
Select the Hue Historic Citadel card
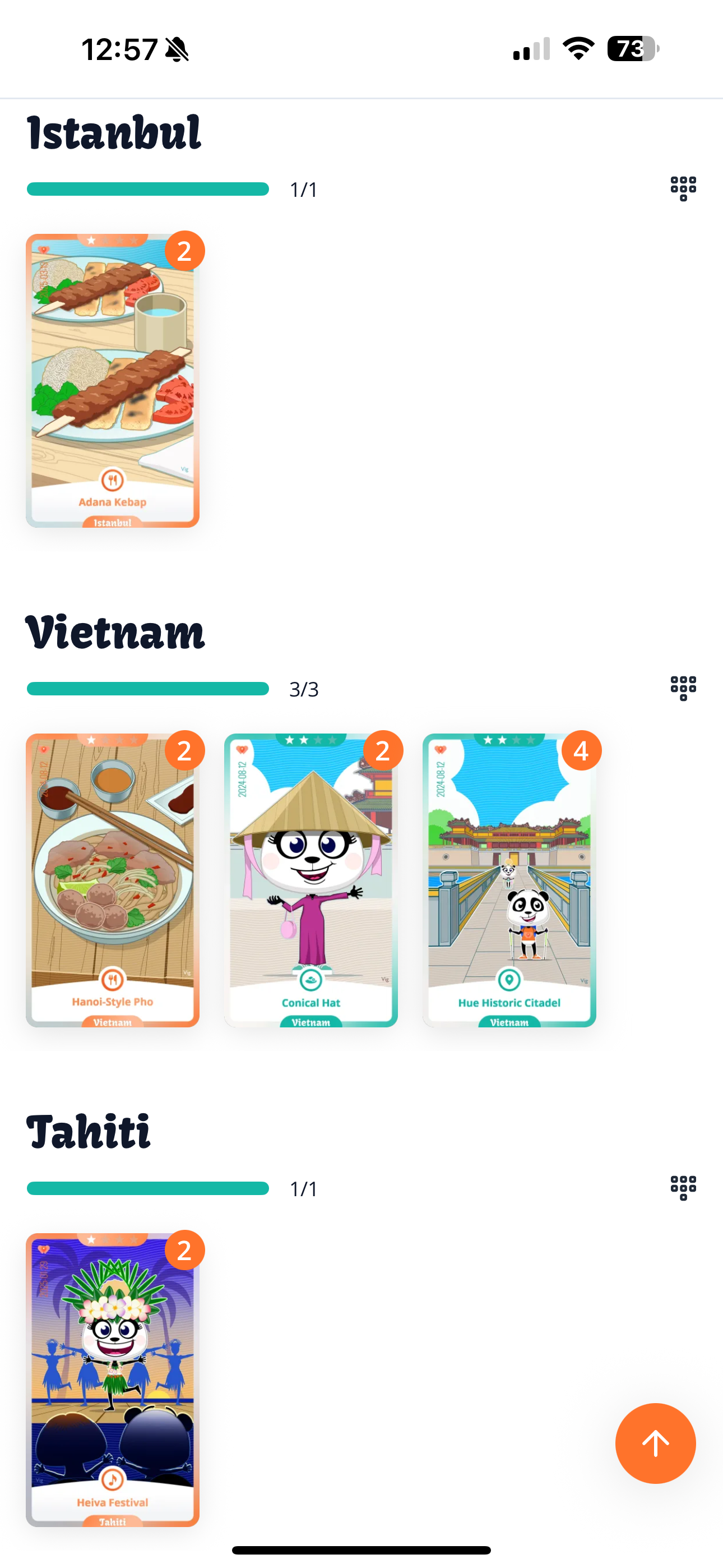pyautogui.click(x=509, y=880)
